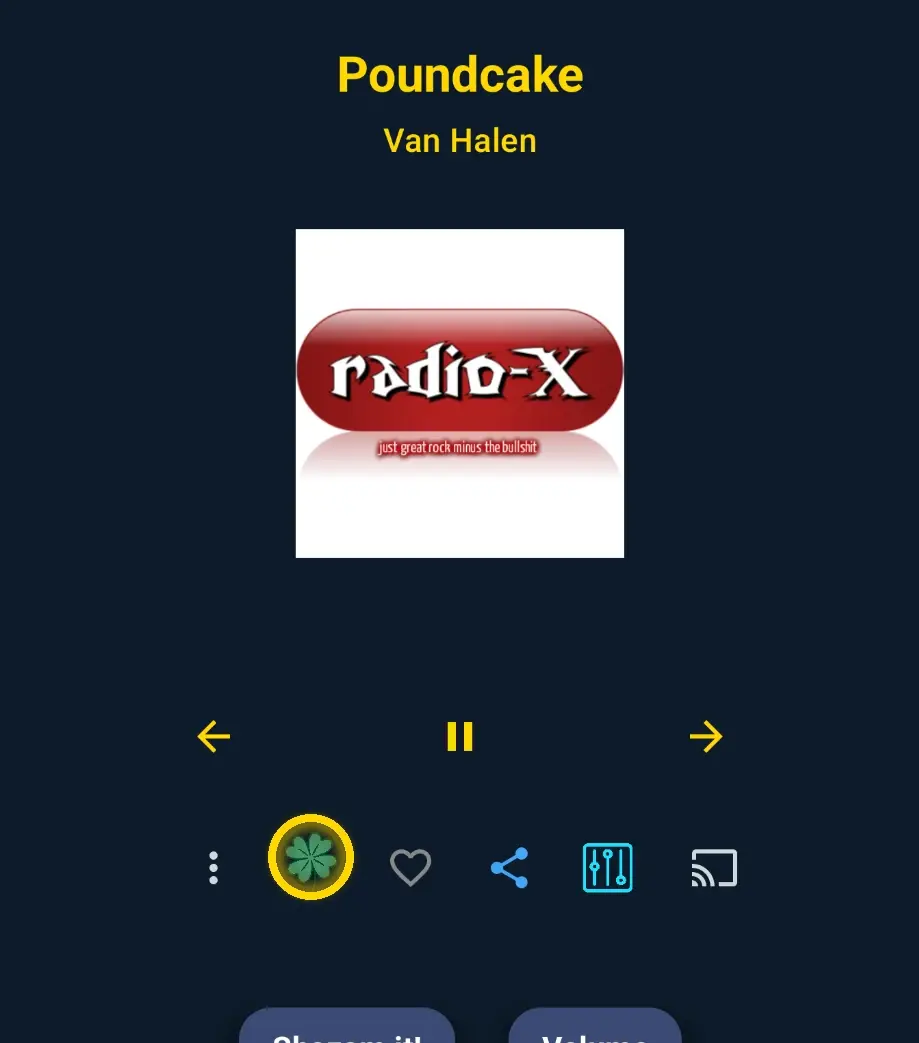This screenshot has height=1043, width=919.
Task: Skip to the next station
Action: pyautogui.click(x=706, y=736)
